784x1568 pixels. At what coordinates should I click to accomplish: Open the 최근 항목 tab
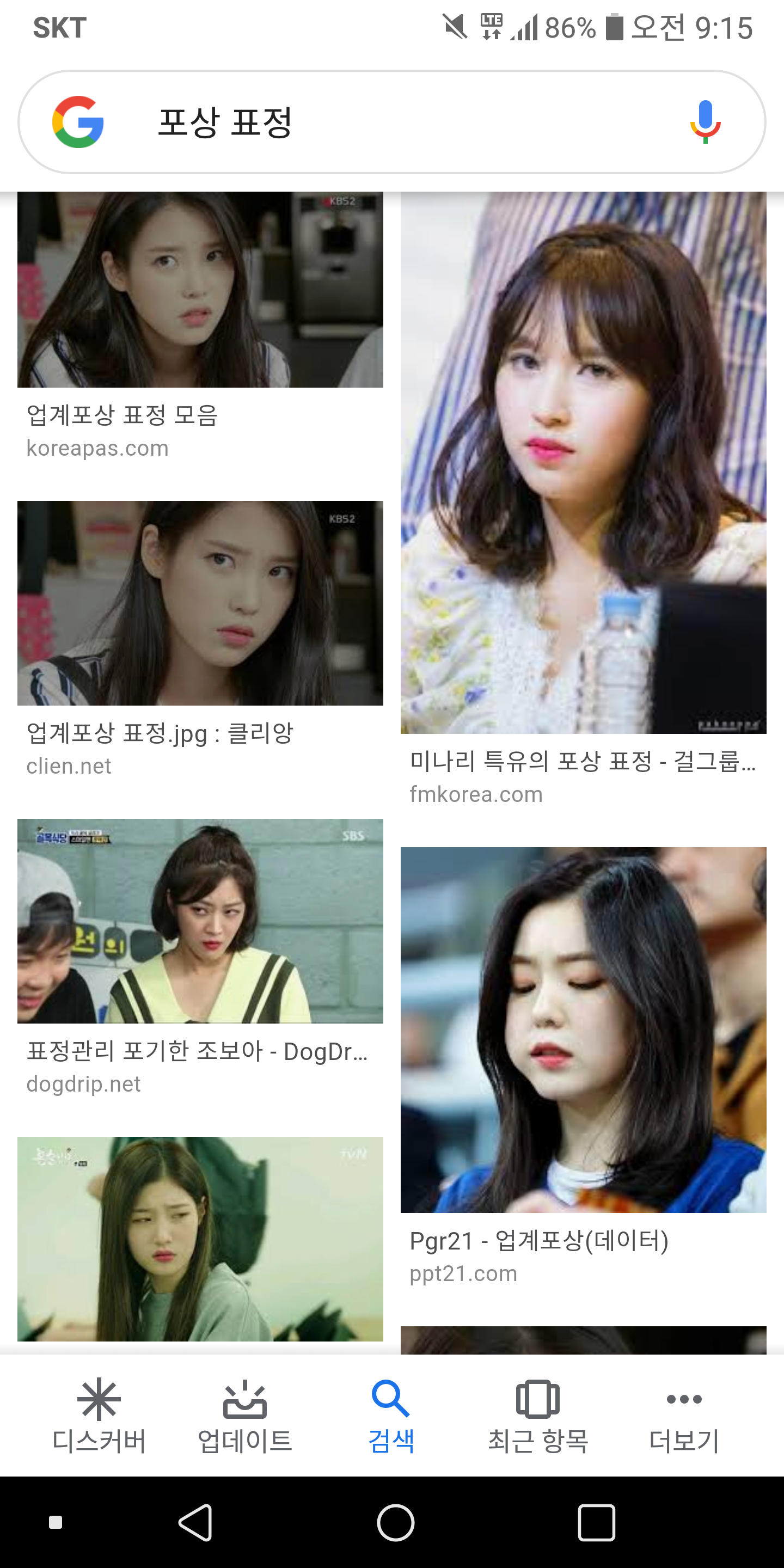click(x=537, y=1416)
